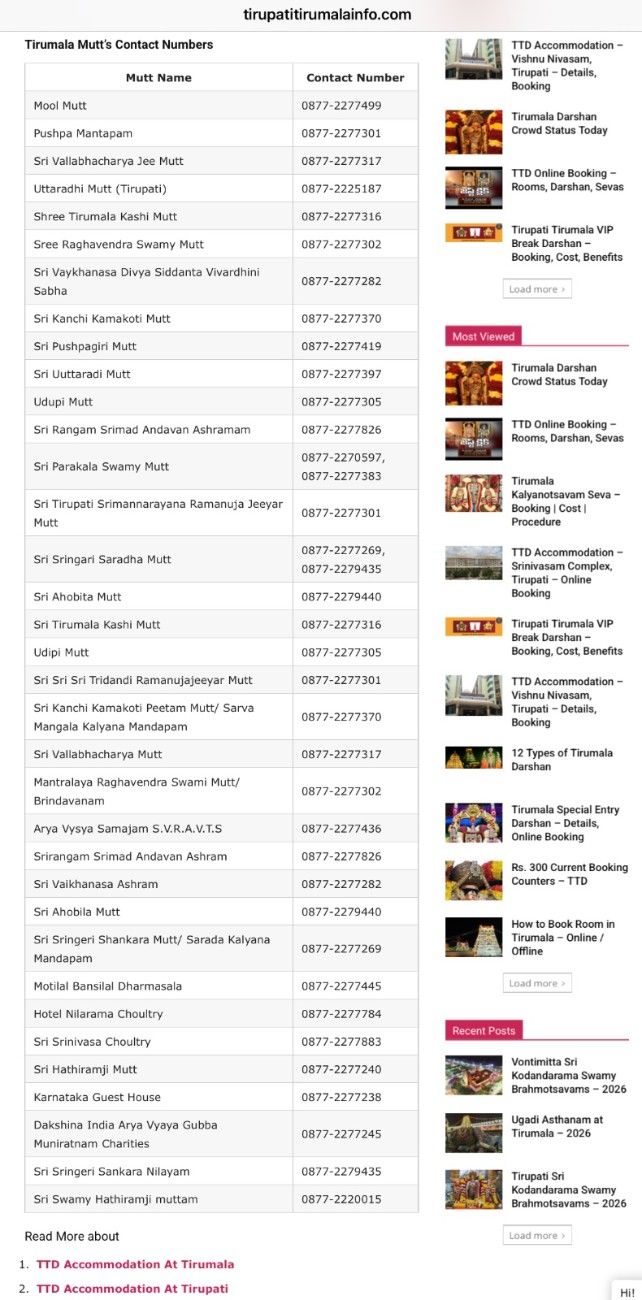Open Ugadi Asthanam at Tirumala 2026 post
Viewport: 642px width, 1300px height.
(x=557, y=1126)
